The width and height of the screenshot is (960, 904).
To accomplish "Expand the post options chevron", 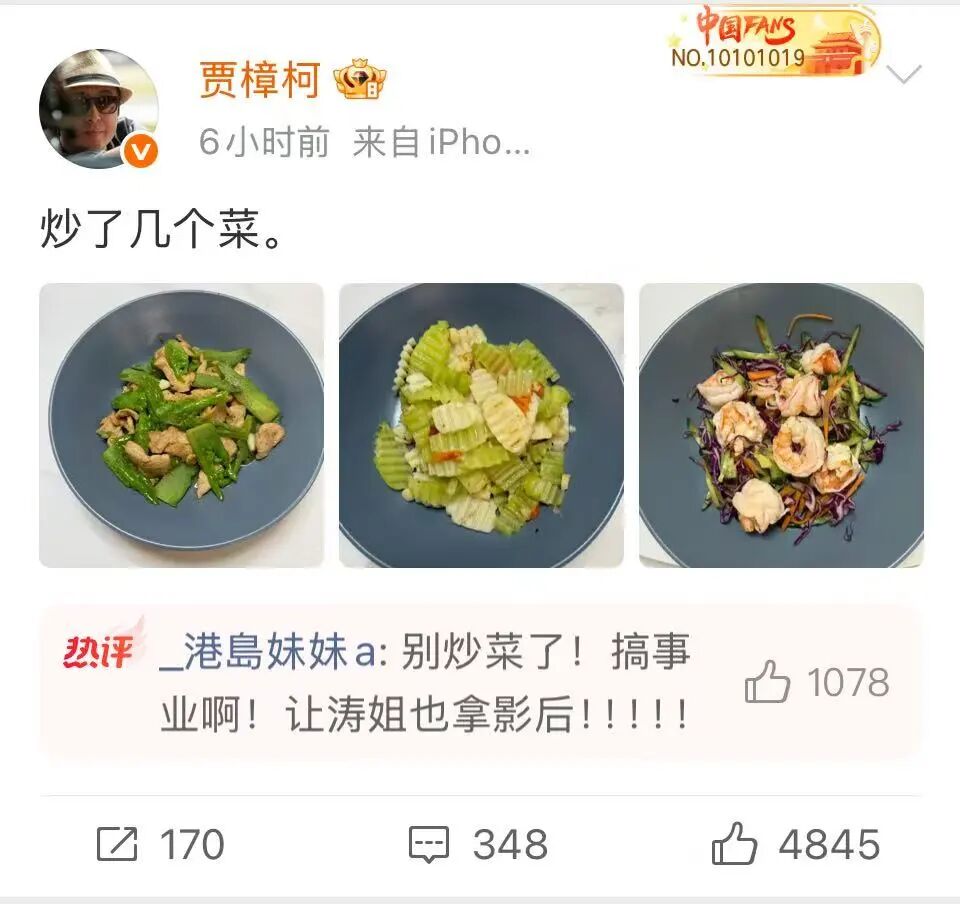I will (x=904, y=75).
